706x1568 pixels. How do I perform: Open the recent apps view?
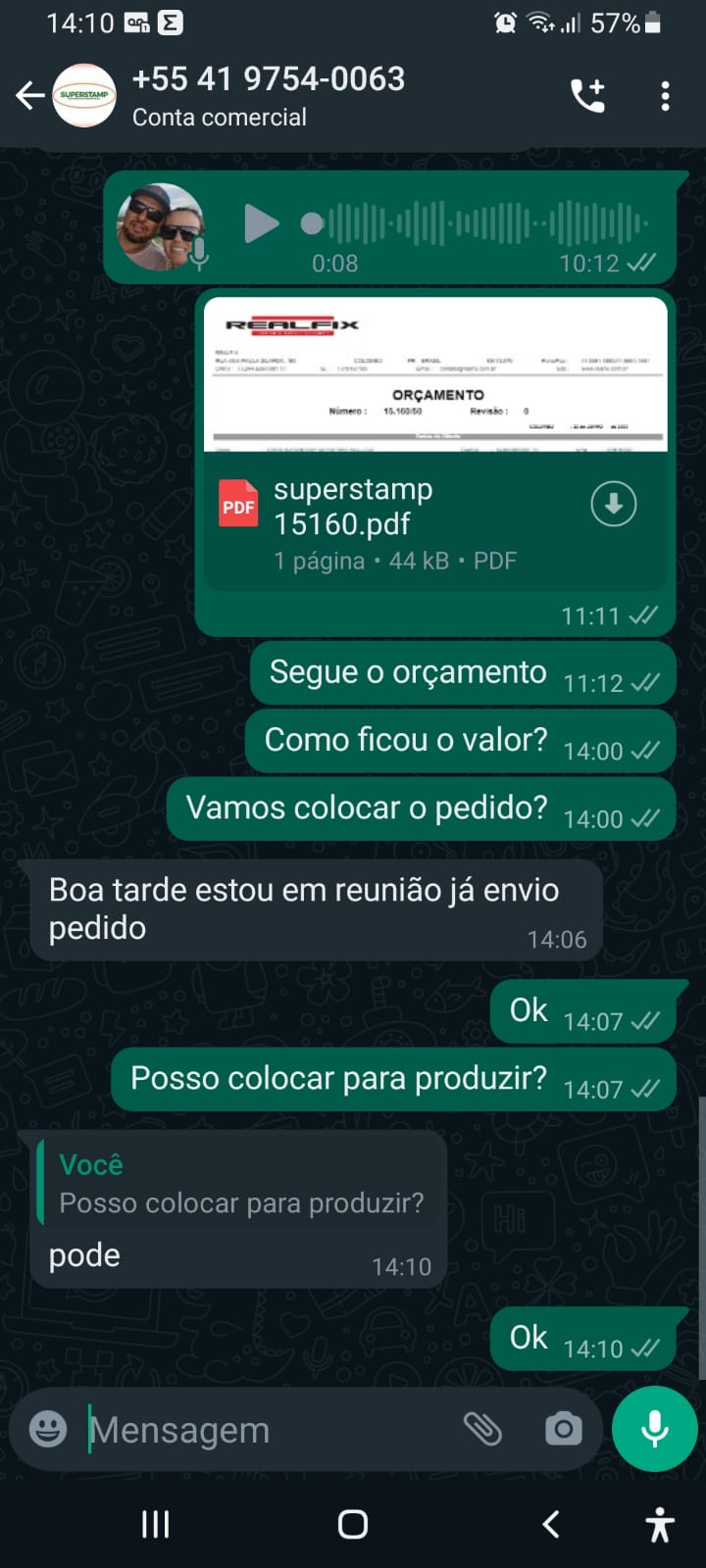(x=155, y=1524)
